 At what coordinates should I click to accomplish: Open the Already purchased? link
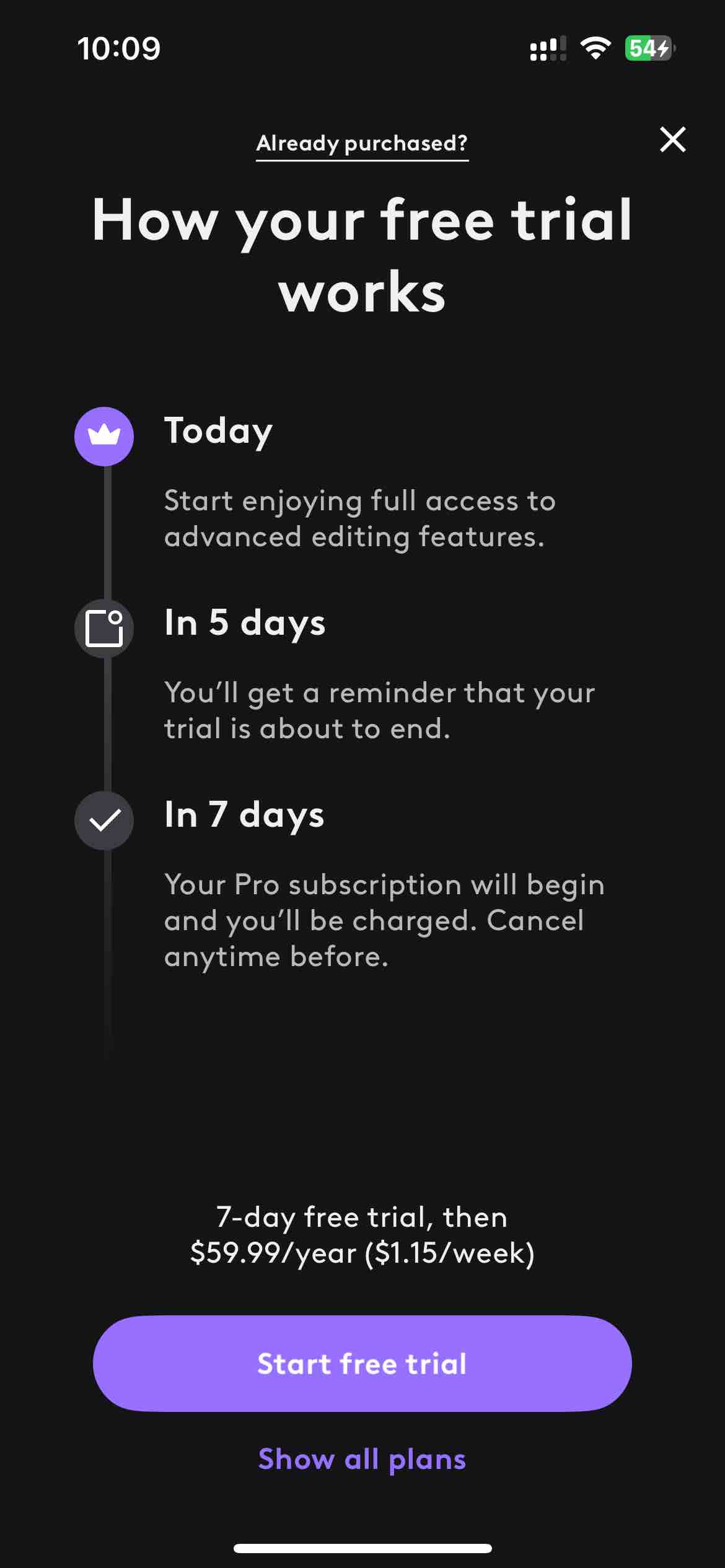pyautogui.click(x=362, y=144)
